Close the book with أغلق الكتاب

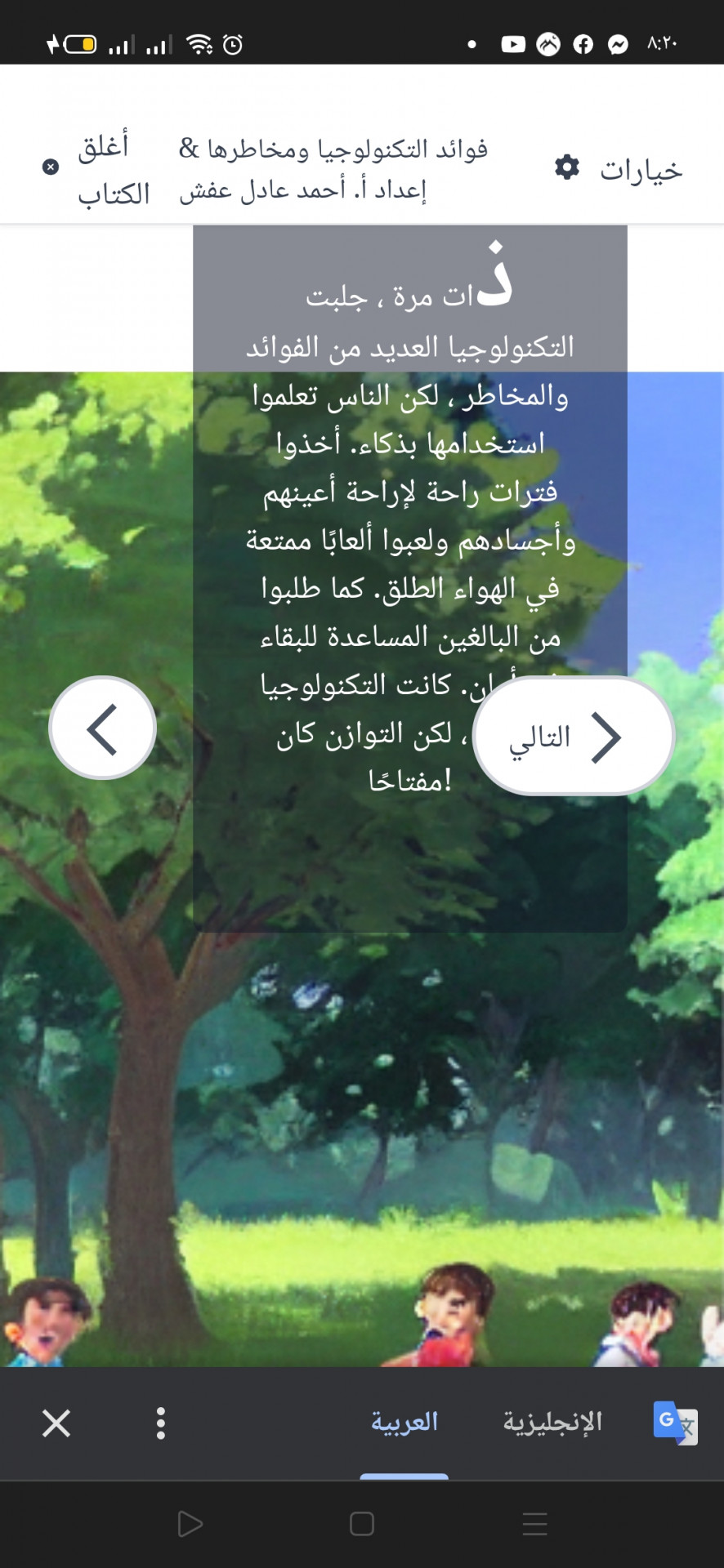pos(98,169)
